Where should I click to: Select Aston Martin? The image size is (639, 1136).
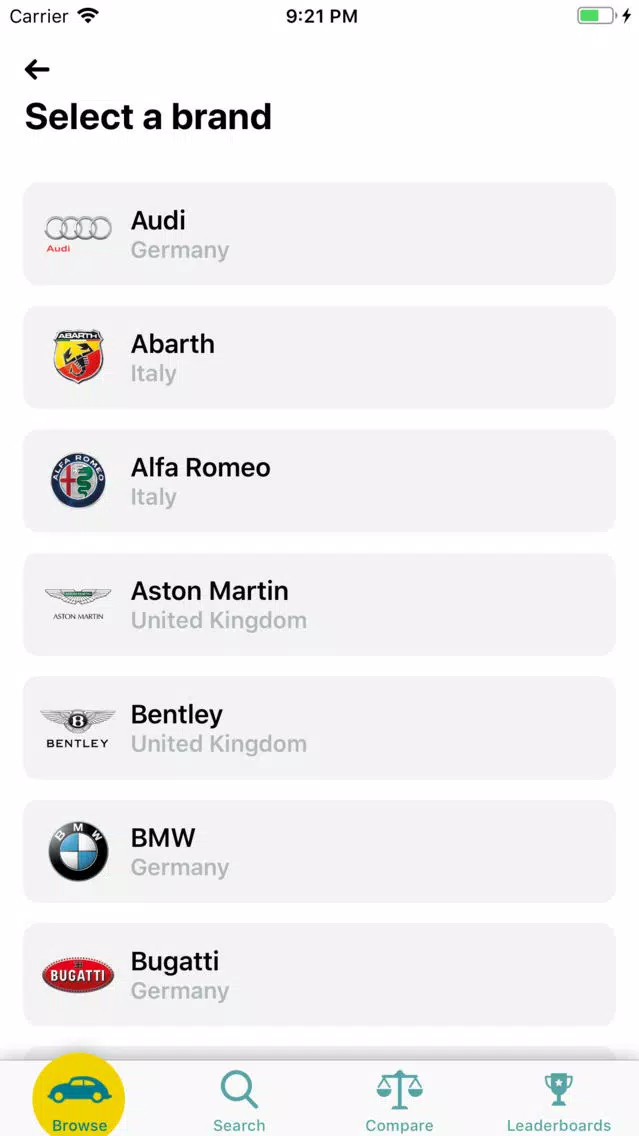[320, 604]
